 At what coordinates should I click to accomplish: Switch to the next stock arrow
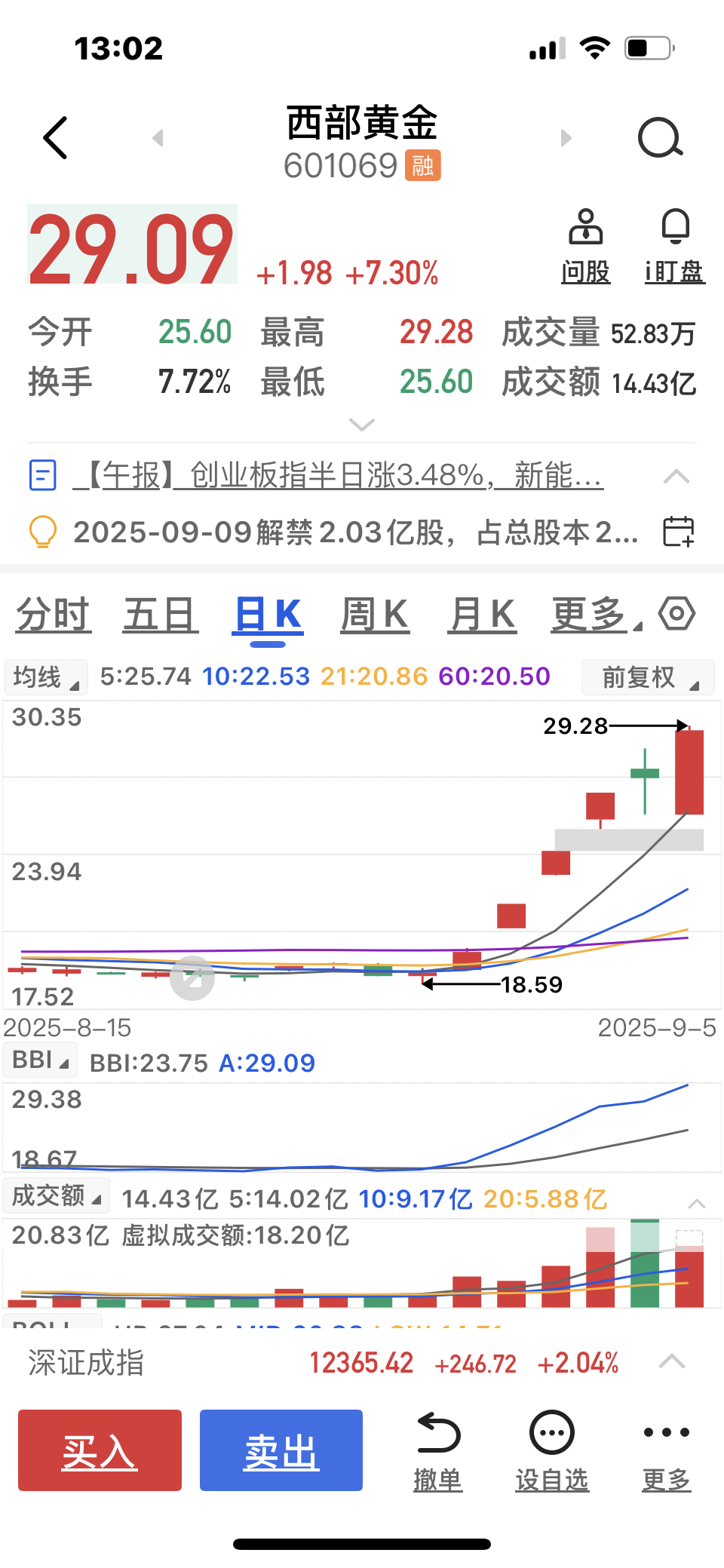point(566,138)
